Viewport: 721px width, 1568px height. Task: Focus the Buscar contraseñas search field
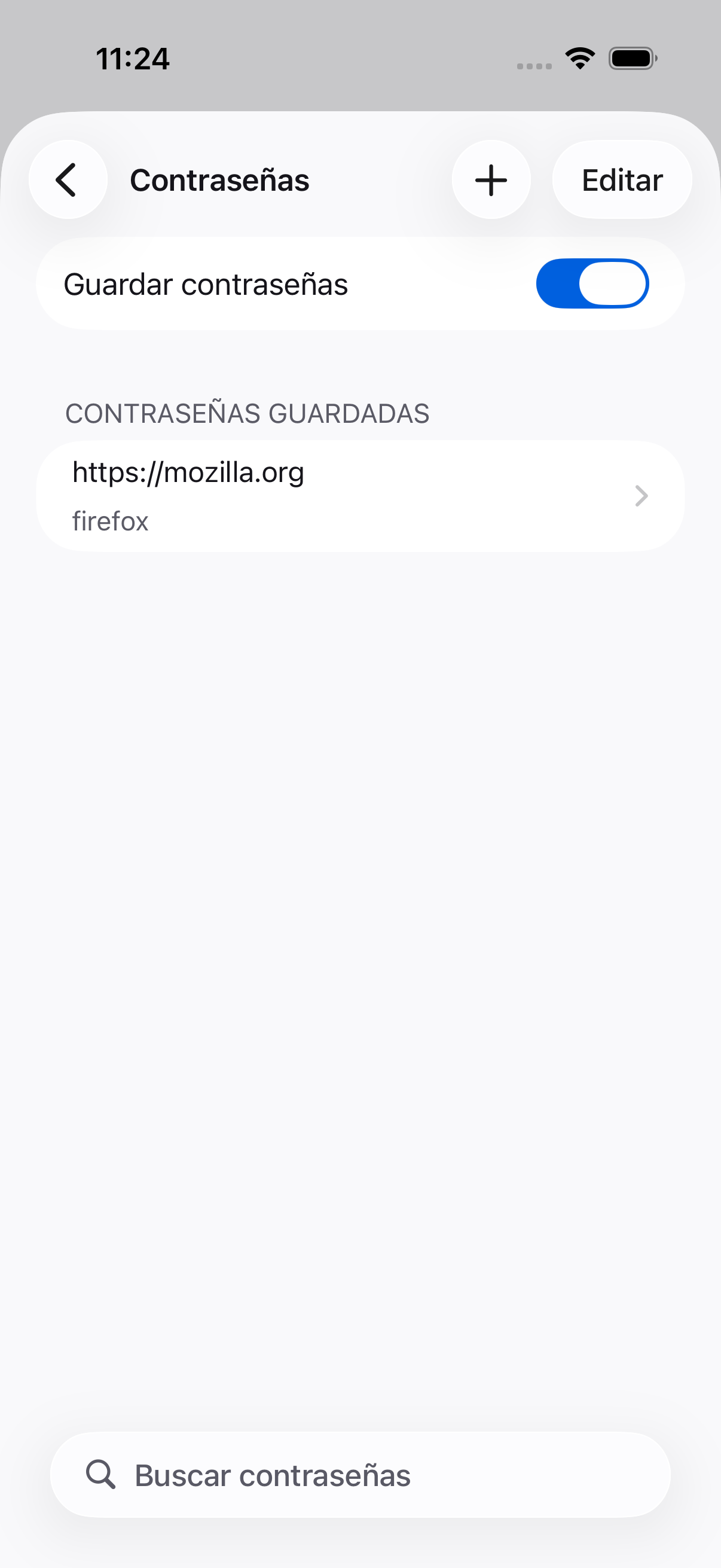(x=360, y=1475)
